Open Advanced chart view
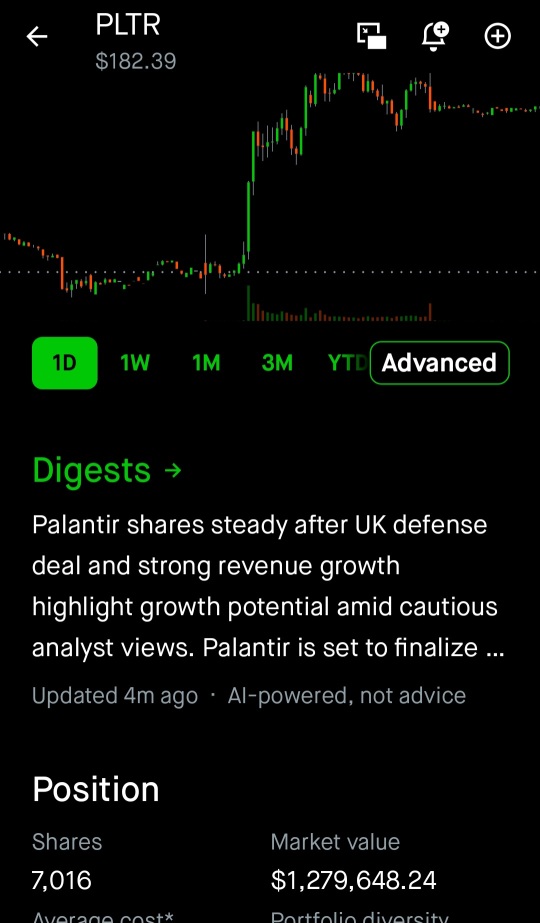This screenshot has width=540, height=923. tap(439, 363)
